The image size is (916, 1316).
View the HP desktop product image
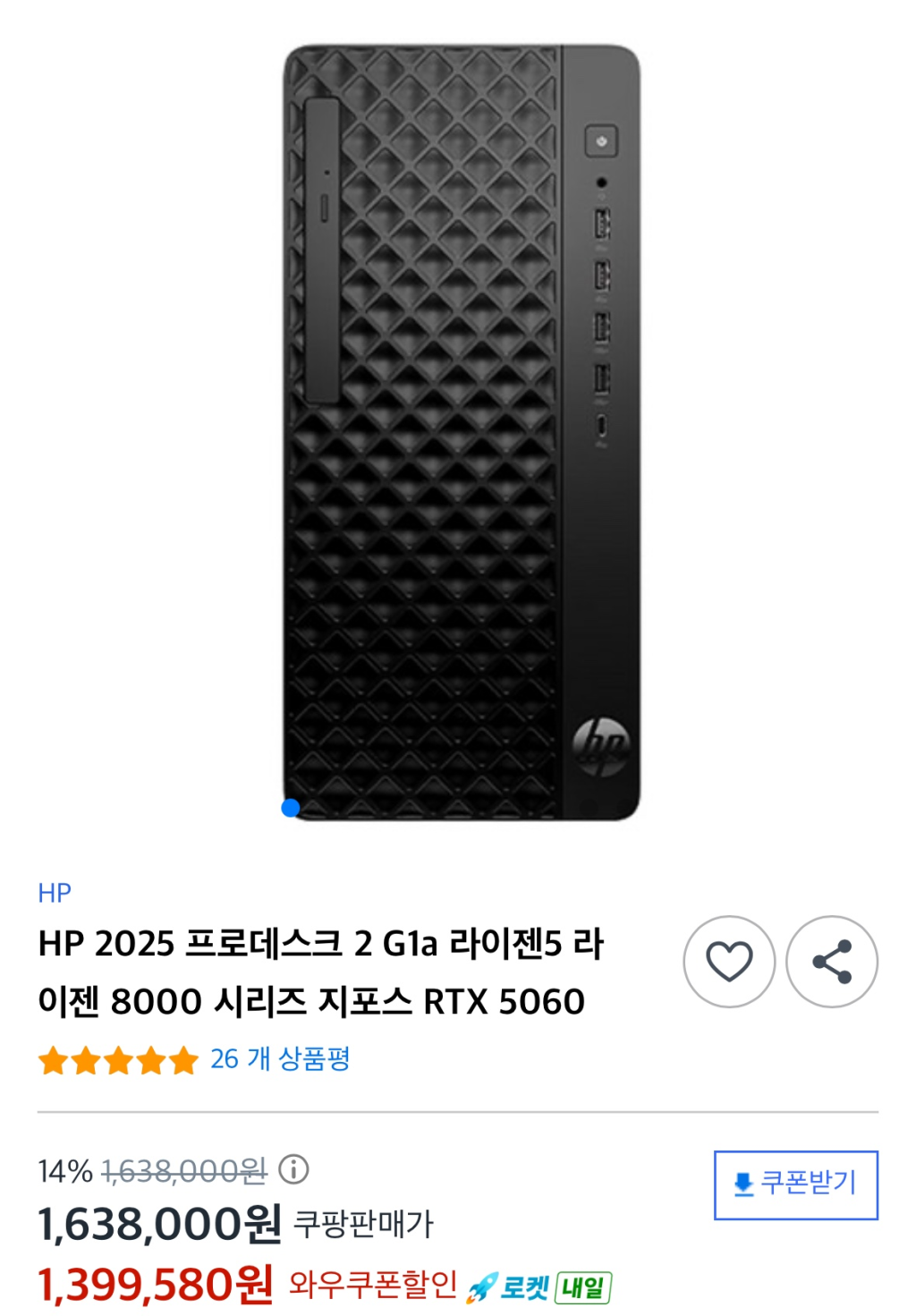[x=462, y=433]
